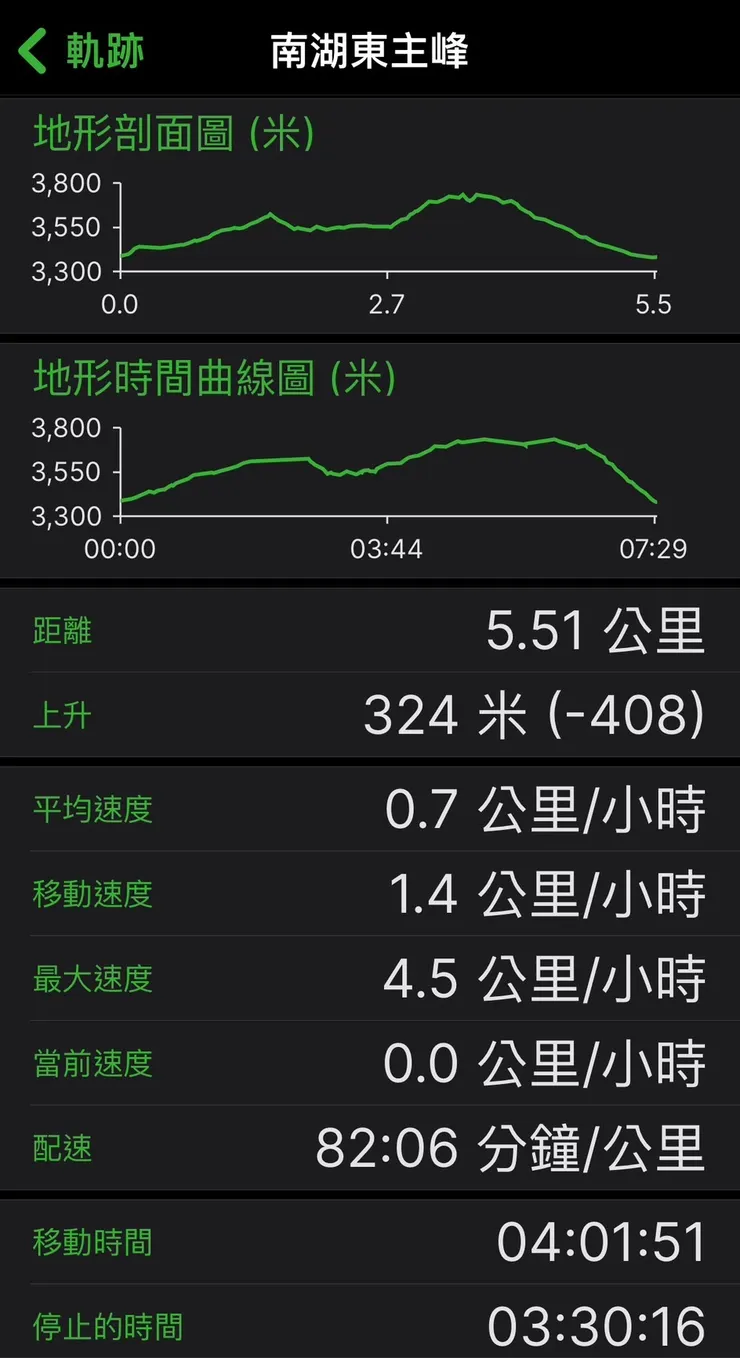Select the 最大速度 max speed row
The image size is (740, 1358).
370,979
